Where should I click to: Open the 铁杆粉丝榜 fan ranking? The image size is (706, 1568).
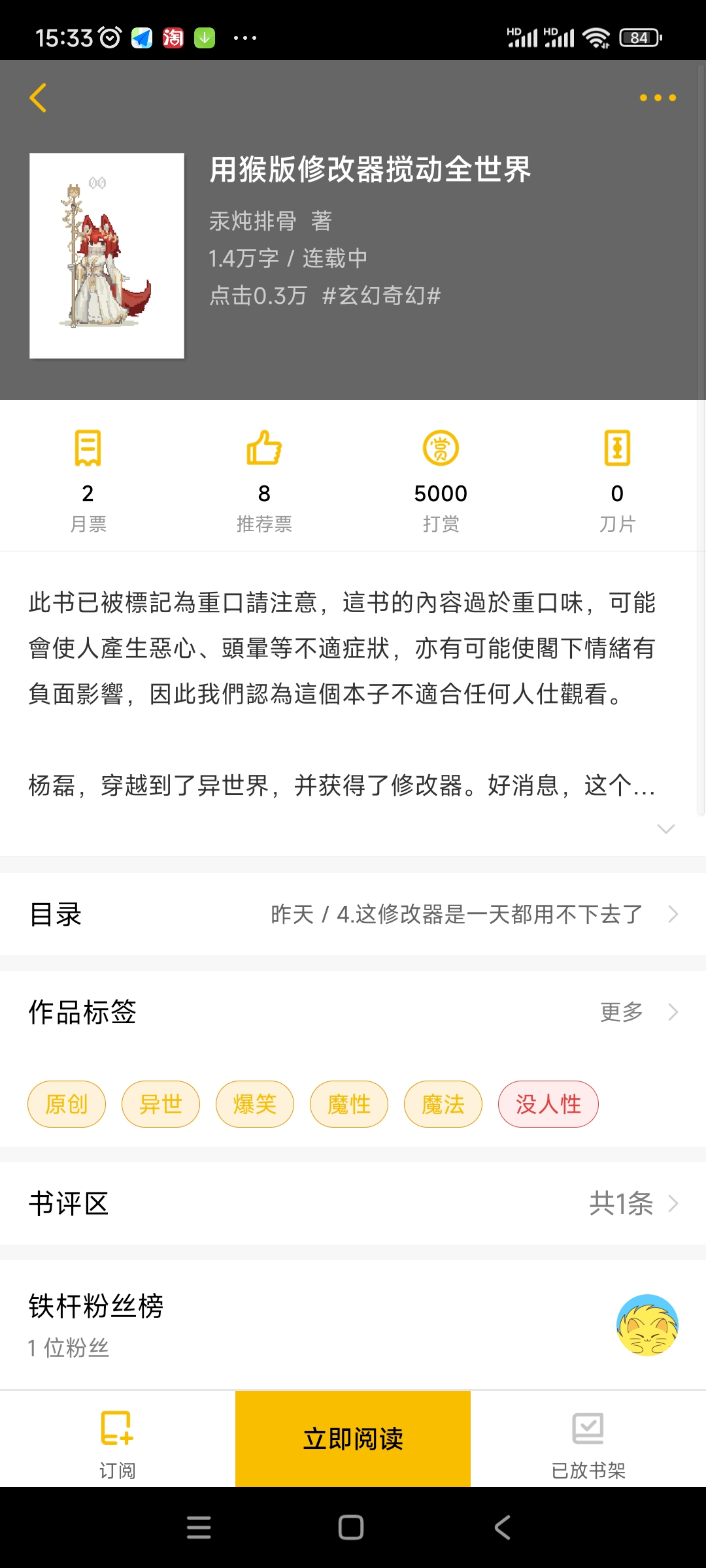(x=353, y=1324)
